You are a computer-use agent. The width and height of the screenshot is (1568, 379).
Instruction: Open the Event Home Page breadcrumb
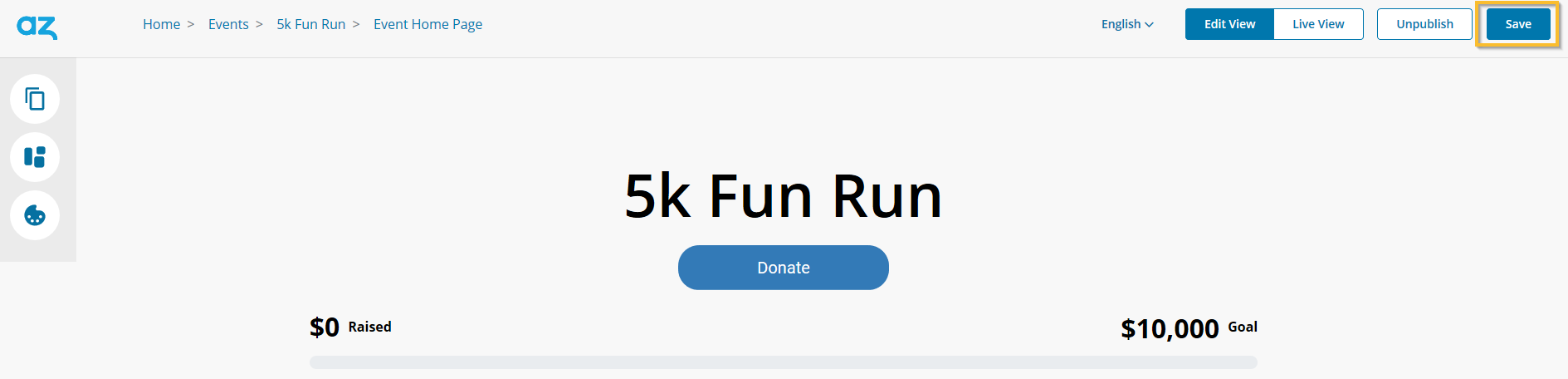[427, 24]
